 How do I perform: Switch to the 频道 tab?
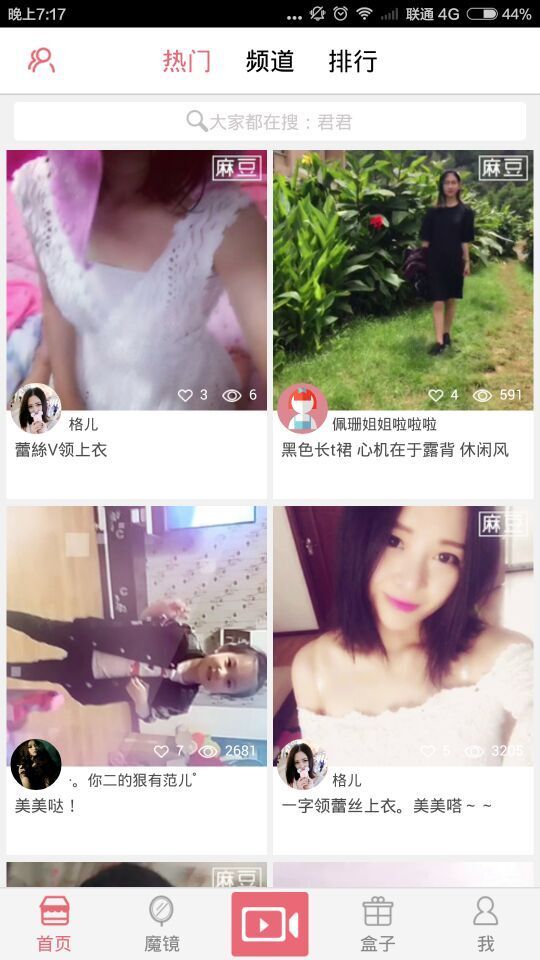point(269,61)
